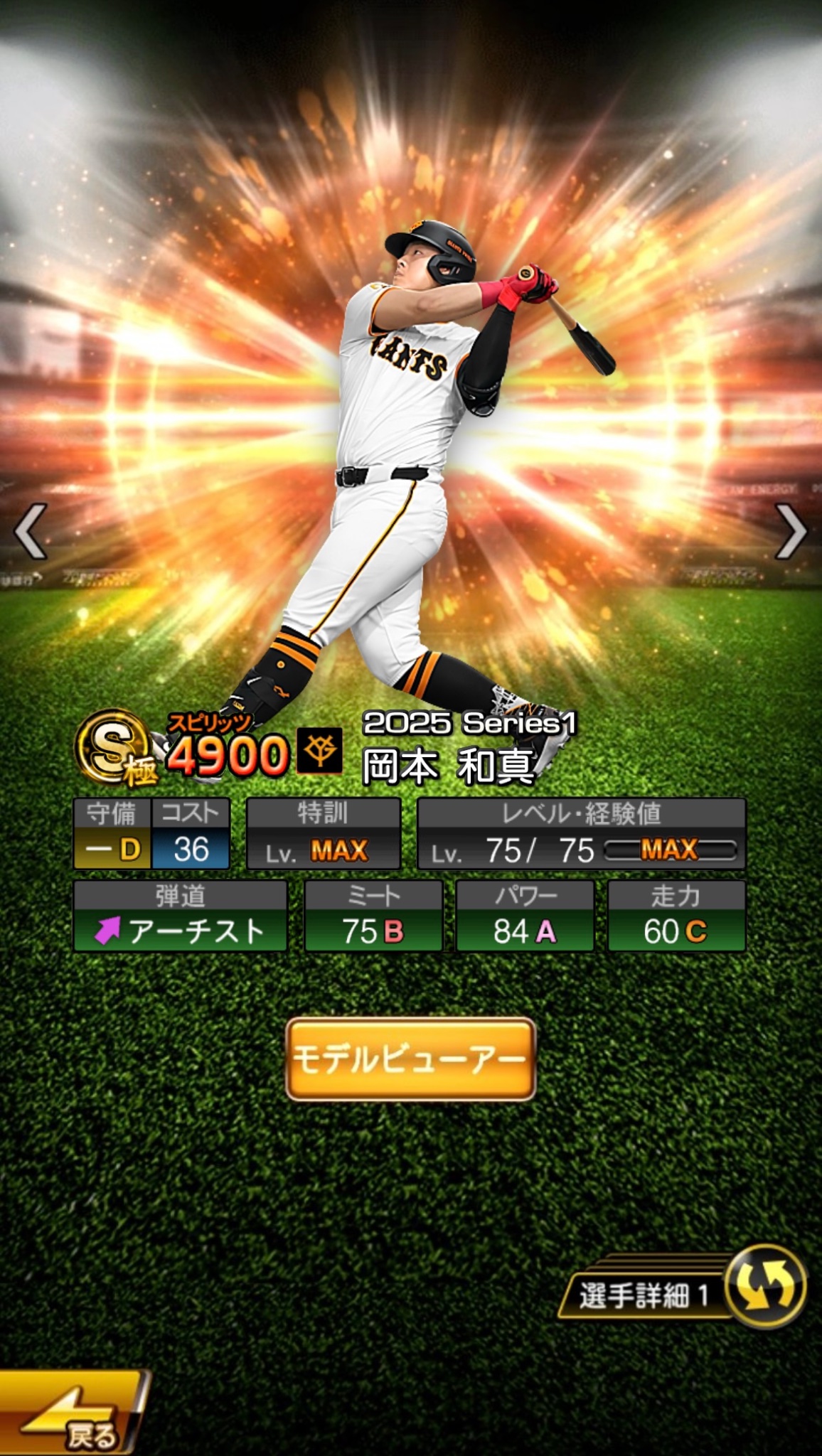The height and width of the screenshot is (1456, 822).
Task: Open the モデルビューアー model viewer
Action: point(410,1059)
